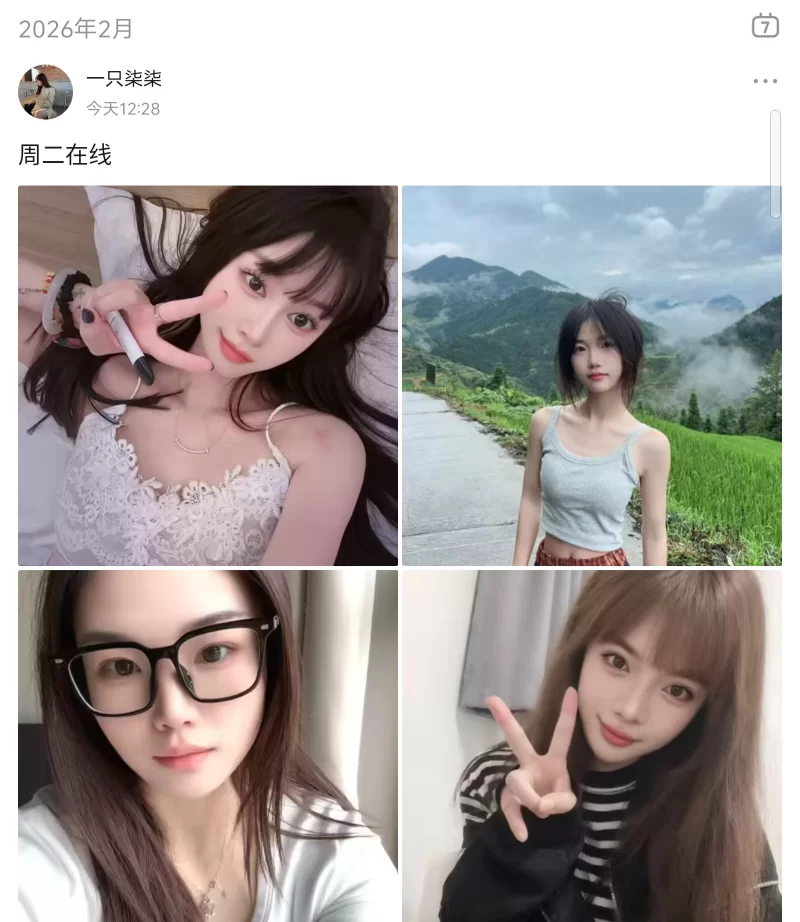The height and width of the screenshot is (922, 800).
Task: Open the poster's profile avatar
Action: pos(45,92)
